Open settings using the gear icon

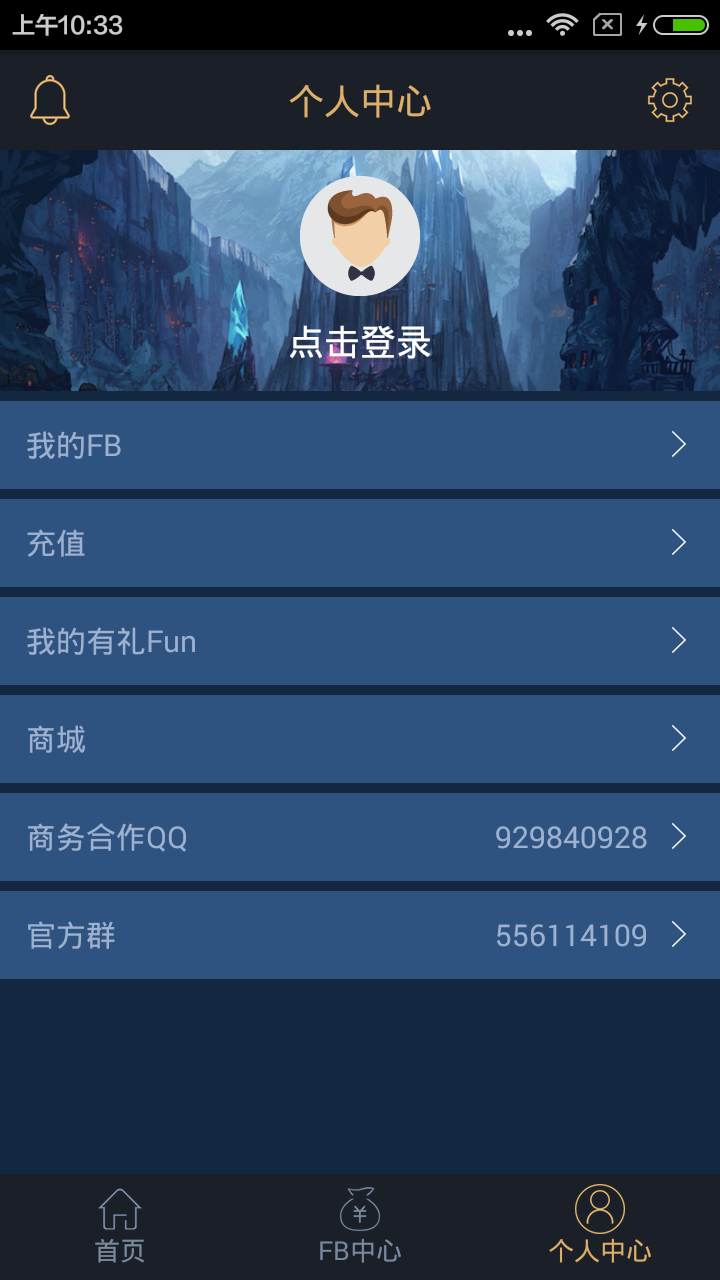point(668,99)
